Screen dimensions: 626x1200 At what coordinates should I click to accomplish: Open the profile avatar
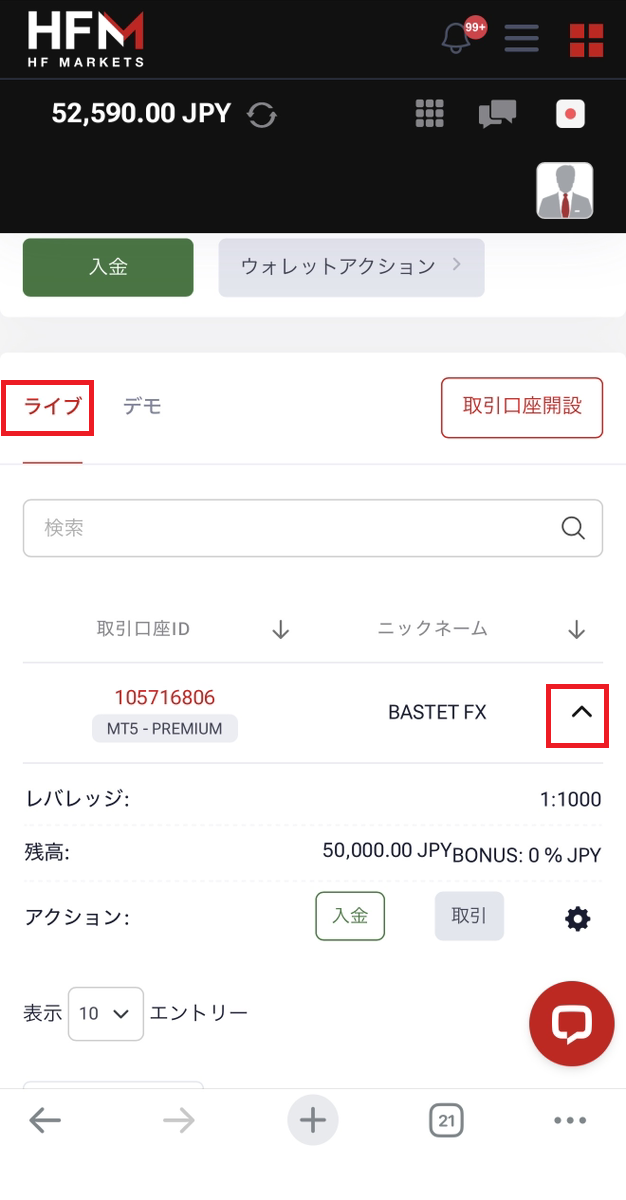point(565,191)
